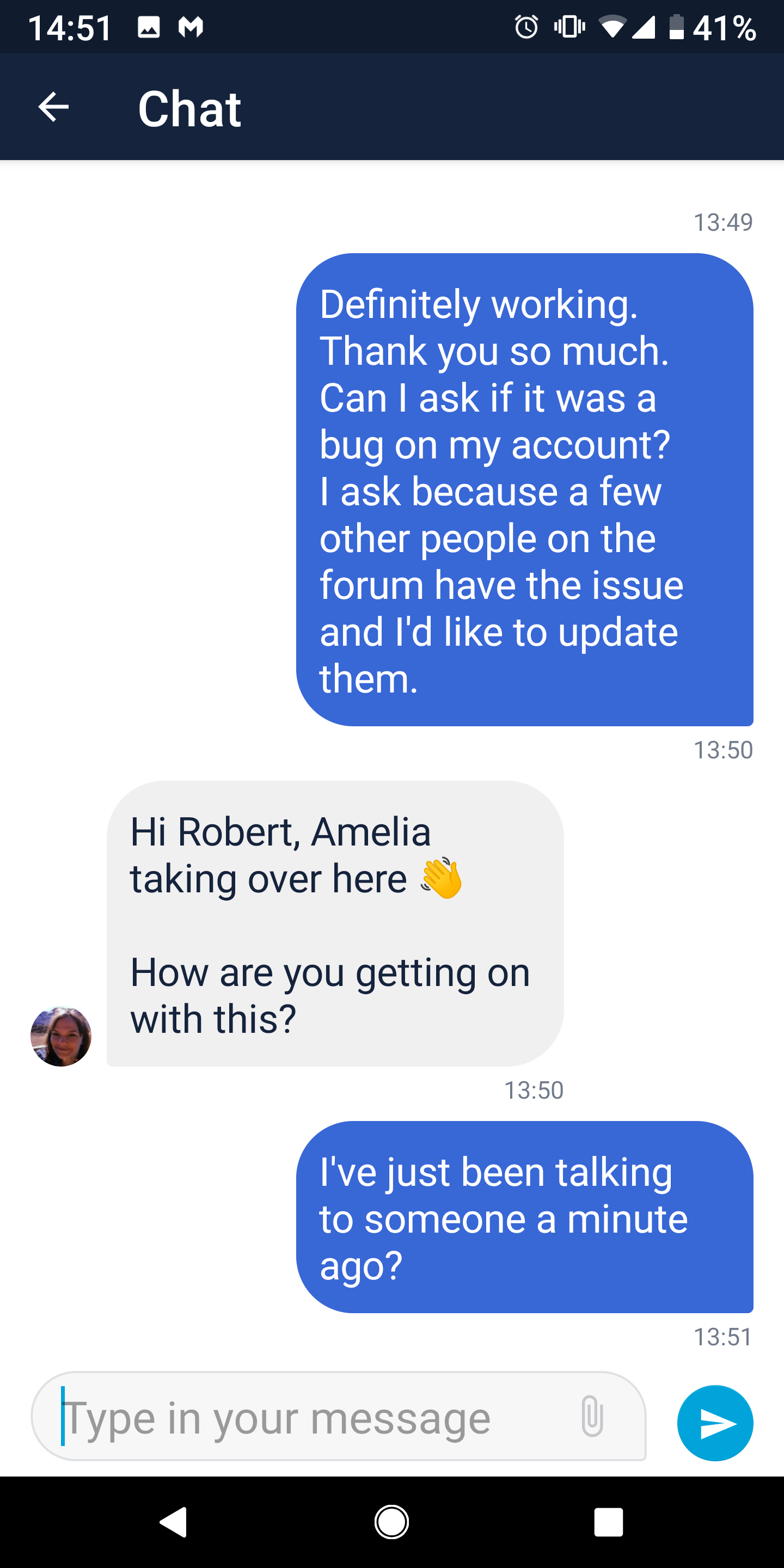
Task: Open the recent apps overview
Action: click(608, 1522)
